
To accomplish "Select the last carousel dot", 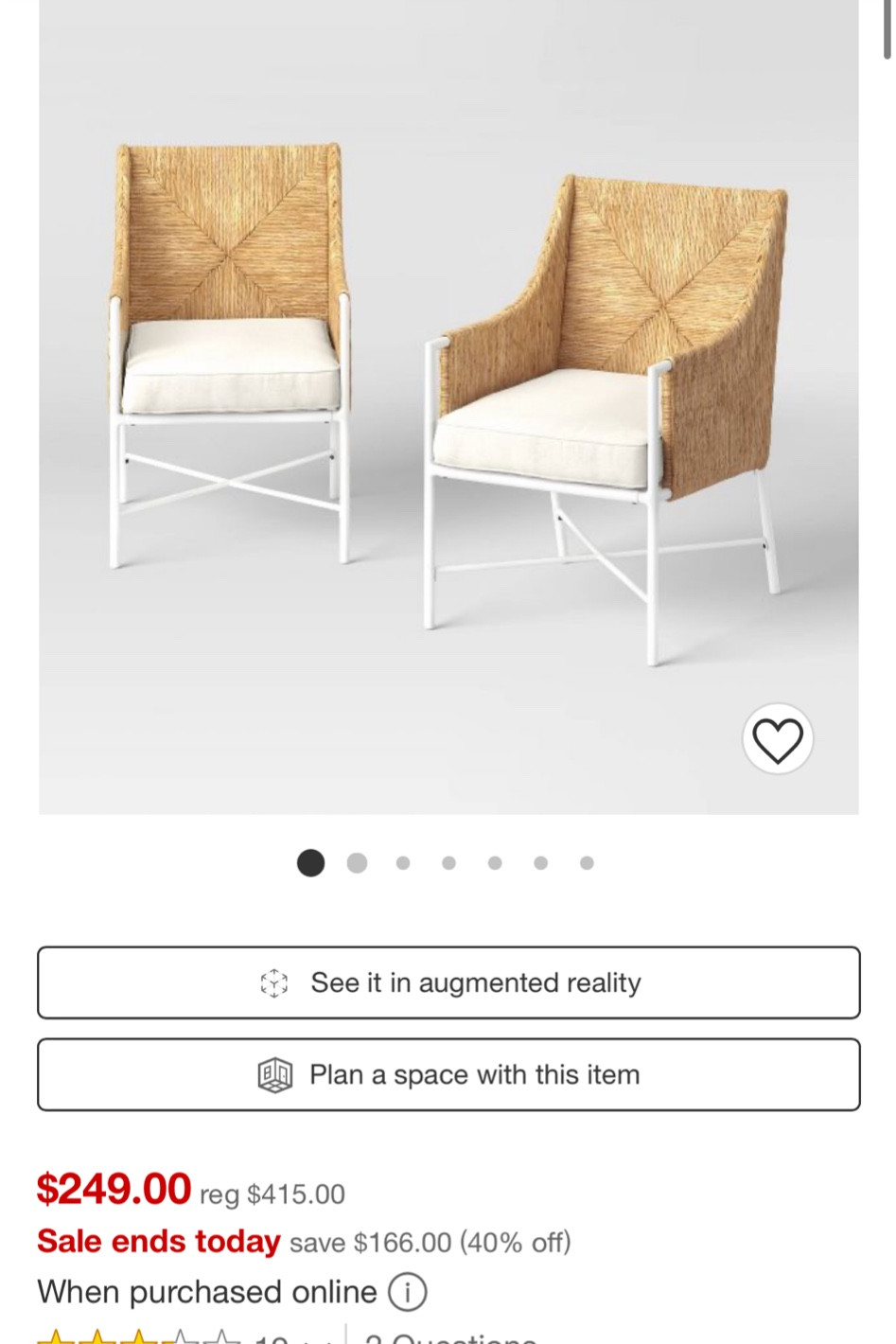I will pyautogui.click(x=587, y=863).
